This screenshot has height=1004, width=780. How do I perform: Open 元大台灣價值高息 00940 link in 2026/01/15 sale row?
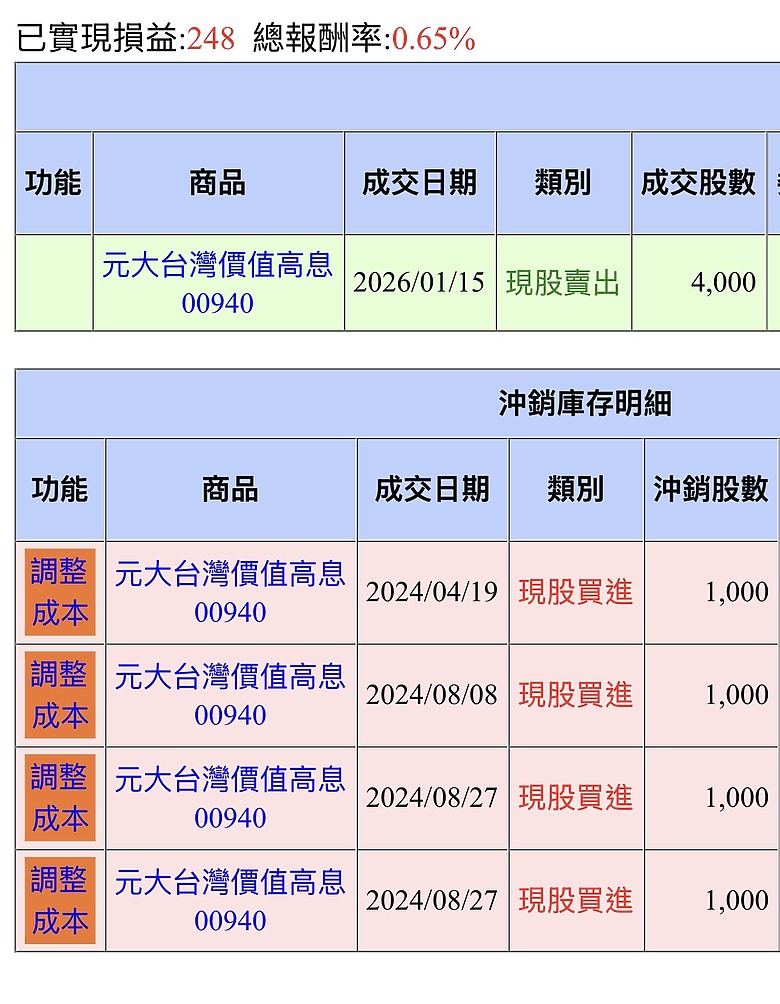click(x=218, y=283)
